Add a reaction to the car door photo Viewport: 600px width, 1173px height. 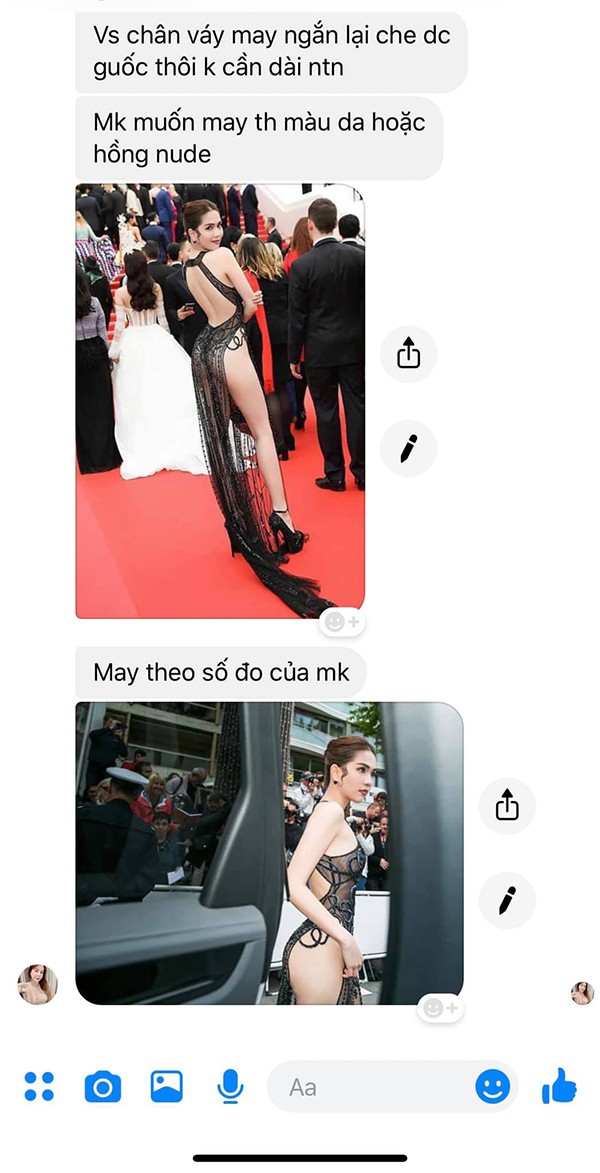coord(441,1008)
